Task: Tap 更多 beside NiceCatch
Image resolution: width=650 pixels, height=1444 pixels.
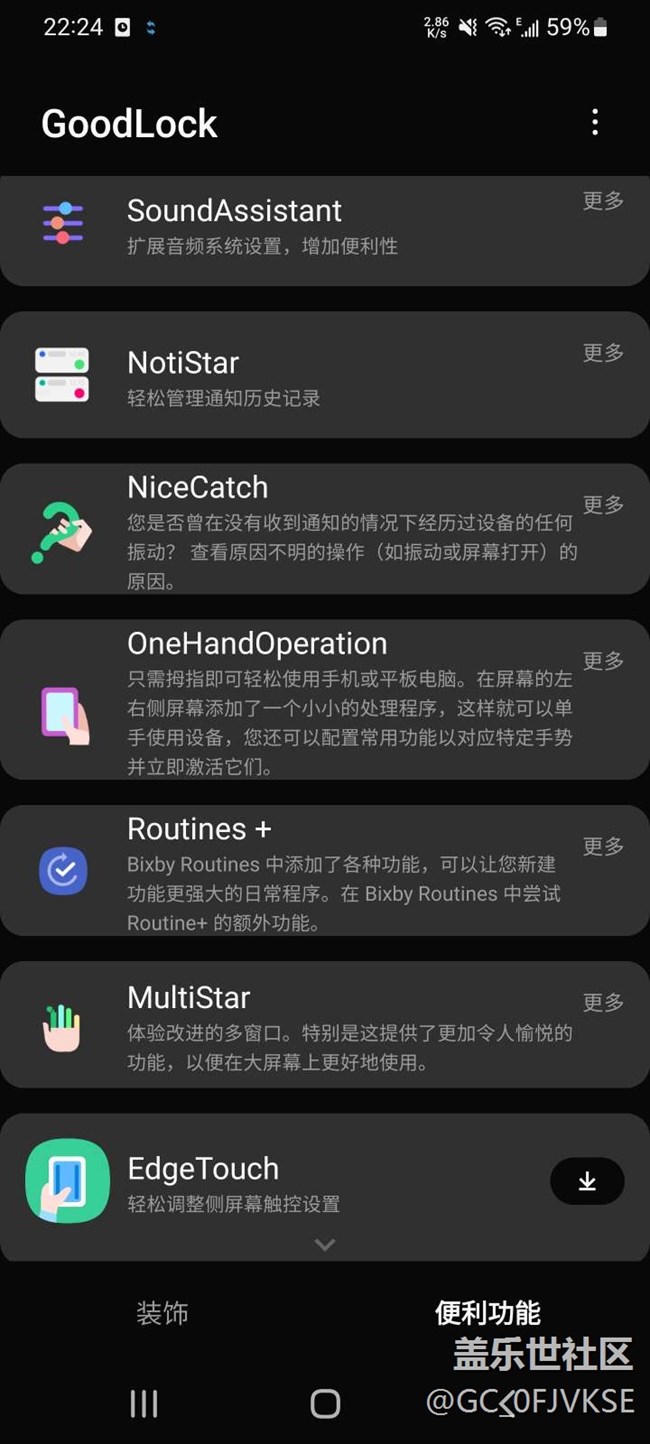Action: tap(603, 505)
